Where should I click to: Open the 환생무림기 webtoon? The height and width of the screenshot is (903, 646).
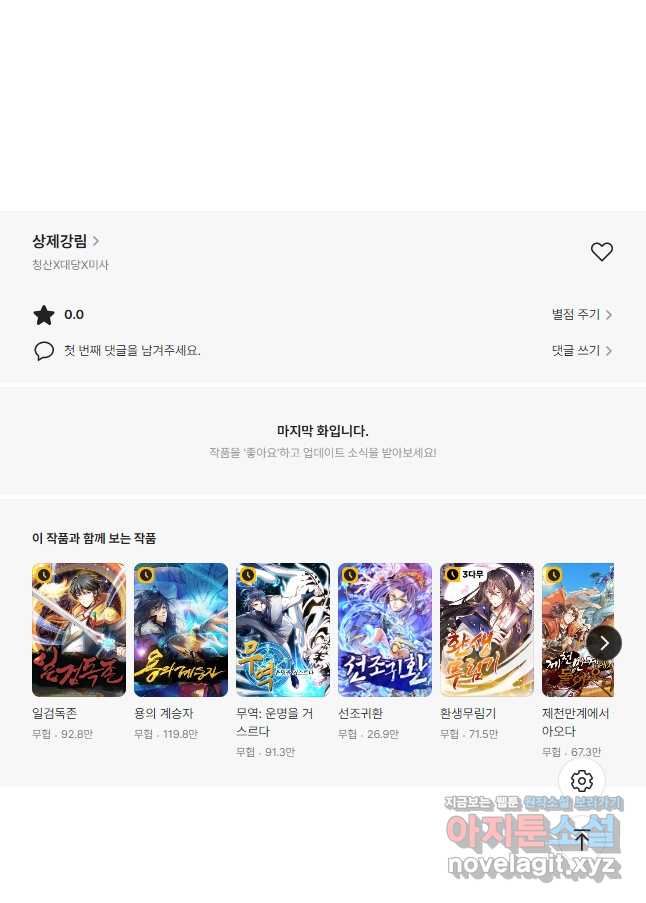coord(487,630)
